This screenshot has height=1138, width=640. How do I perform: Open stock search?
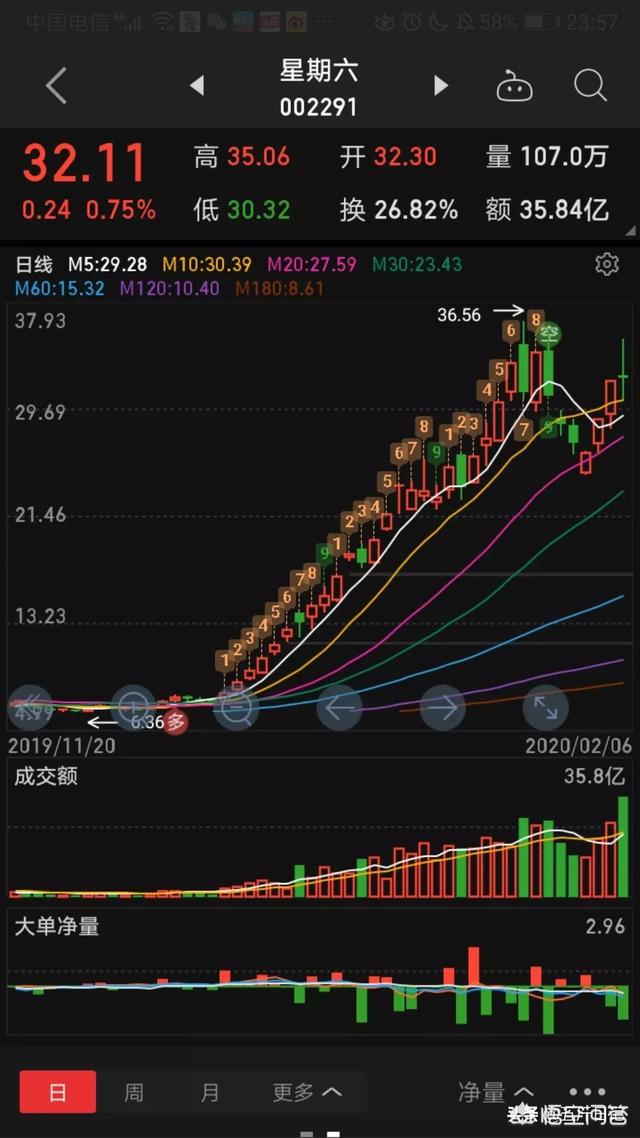tap(590, 86)
